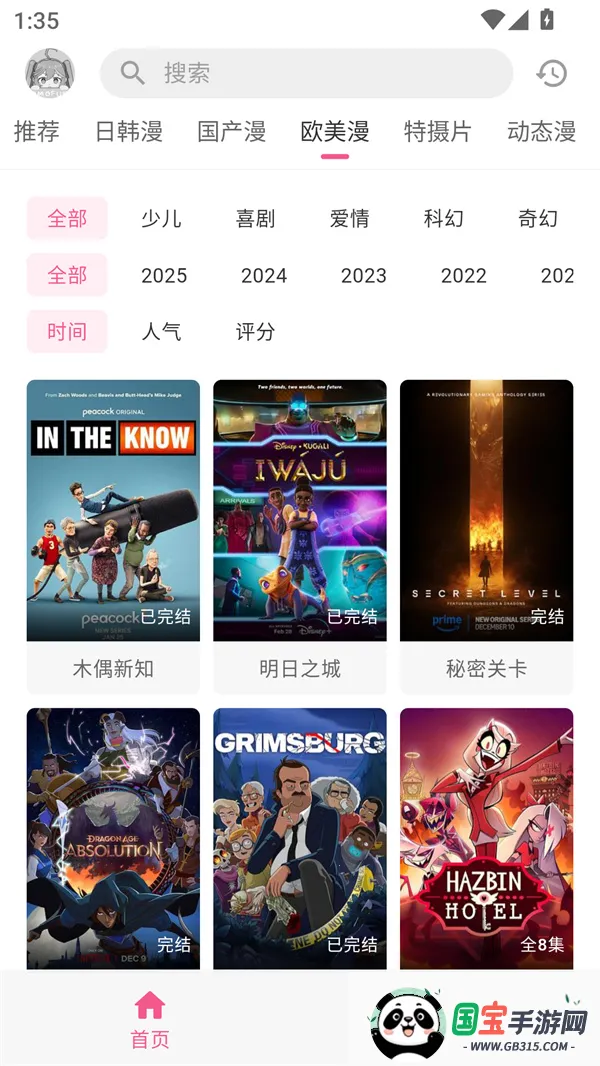Open the profile avatar
Viewport: 600px width, 1066px height.
click(49, 73)
